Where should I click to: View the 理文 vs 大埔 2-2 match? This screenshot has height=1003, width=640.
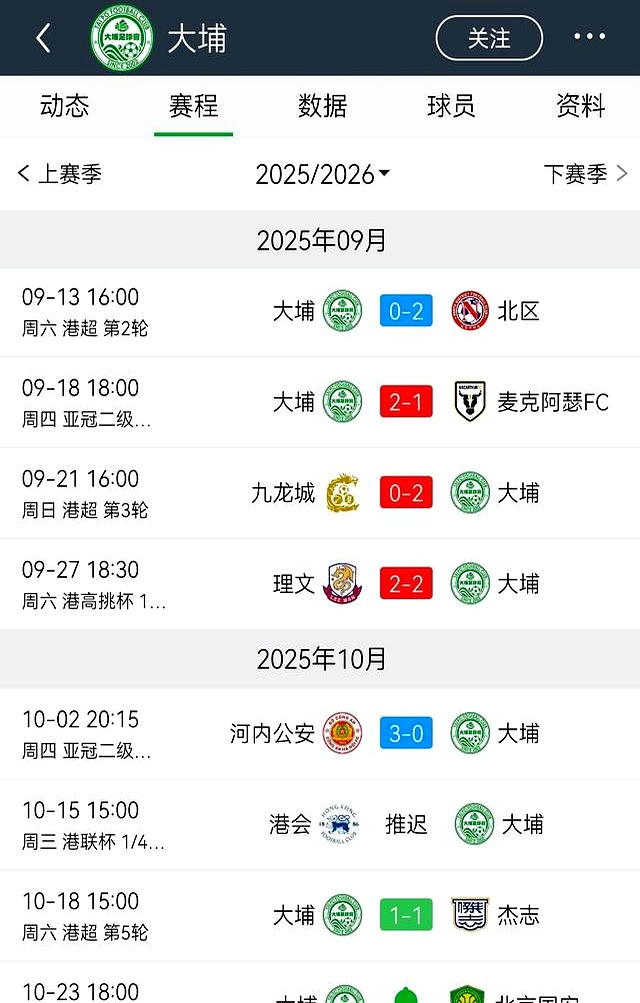click(406, 584)
